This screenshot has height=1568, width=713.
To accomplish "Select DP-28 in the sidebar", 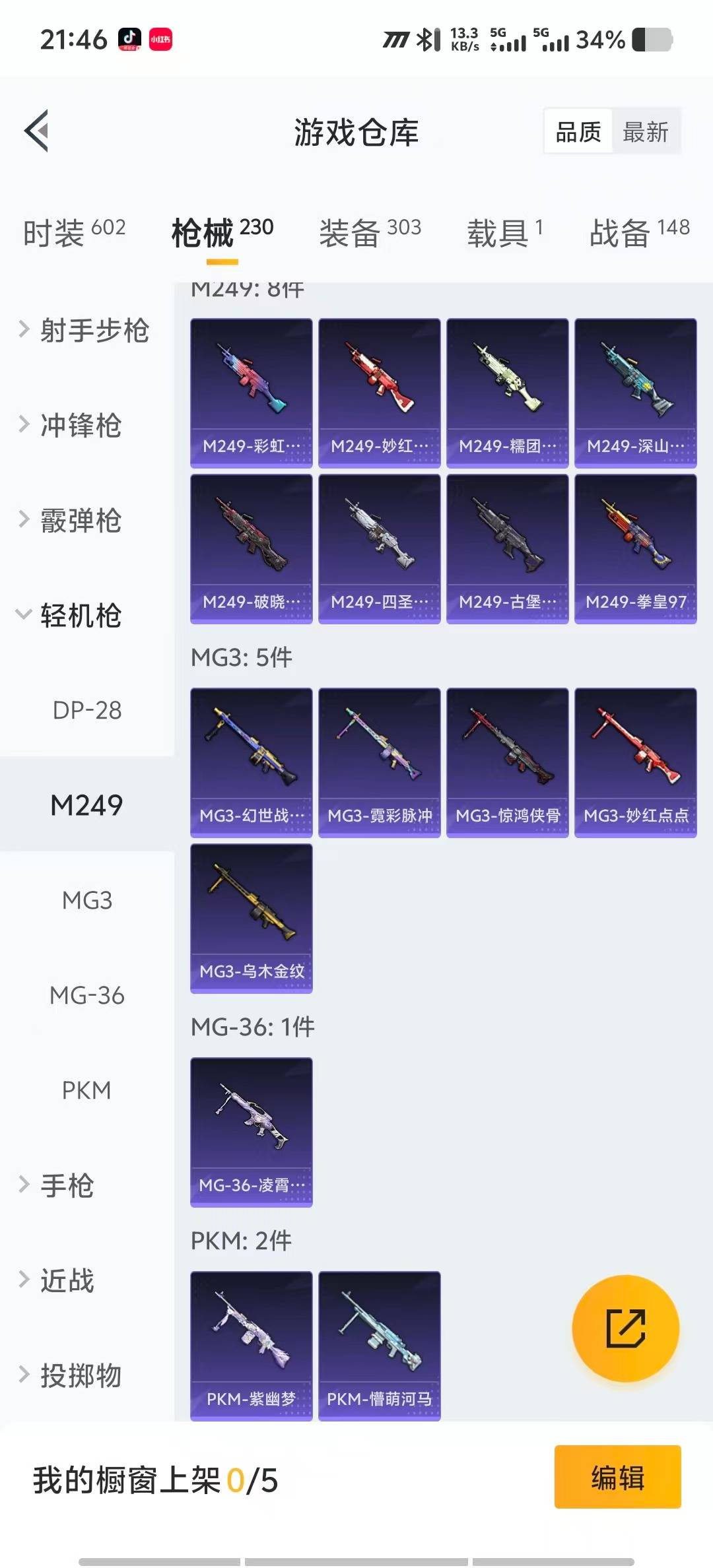I will (x=86, y=711).
